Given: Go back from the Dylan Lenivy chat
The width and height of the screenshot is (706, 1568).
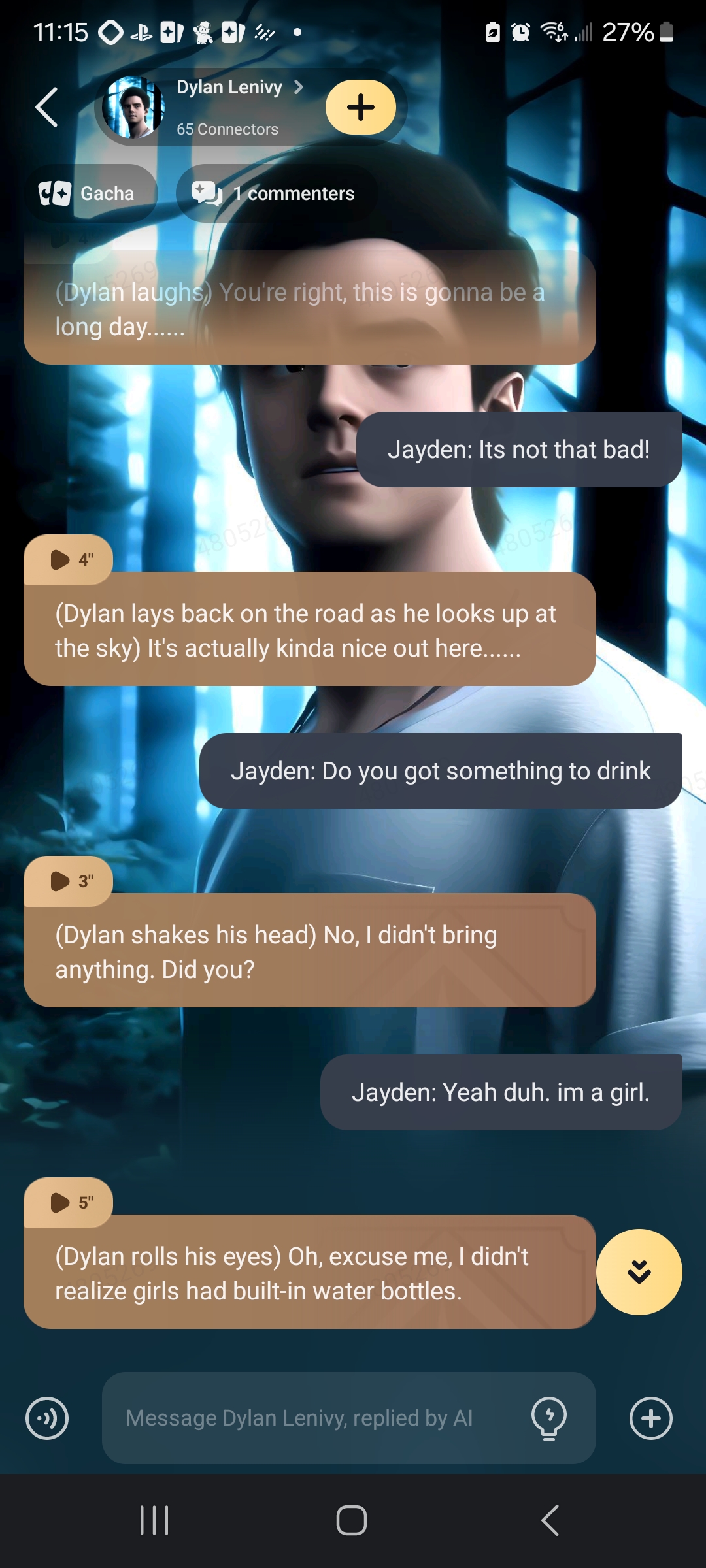Looking at the screenshot, I should pyautogui.click(x=47, y=107).
